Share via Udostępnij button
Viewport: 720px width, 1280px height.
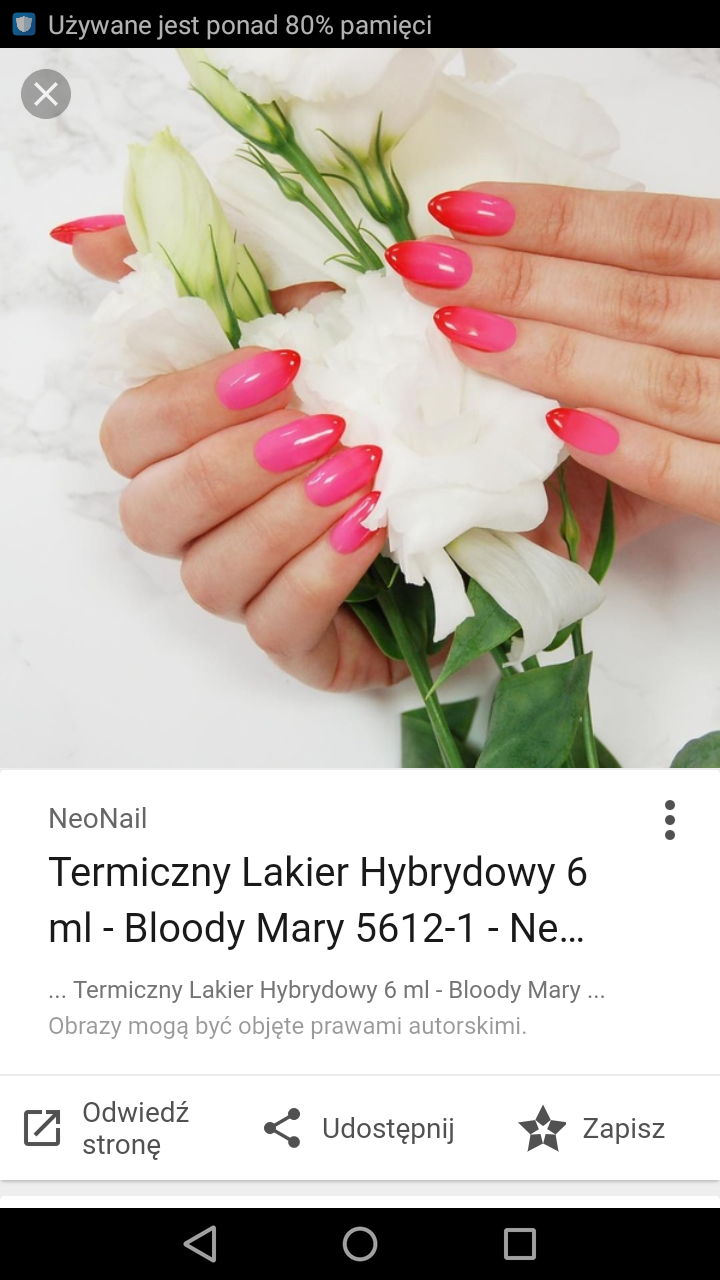click(360, 1129)
